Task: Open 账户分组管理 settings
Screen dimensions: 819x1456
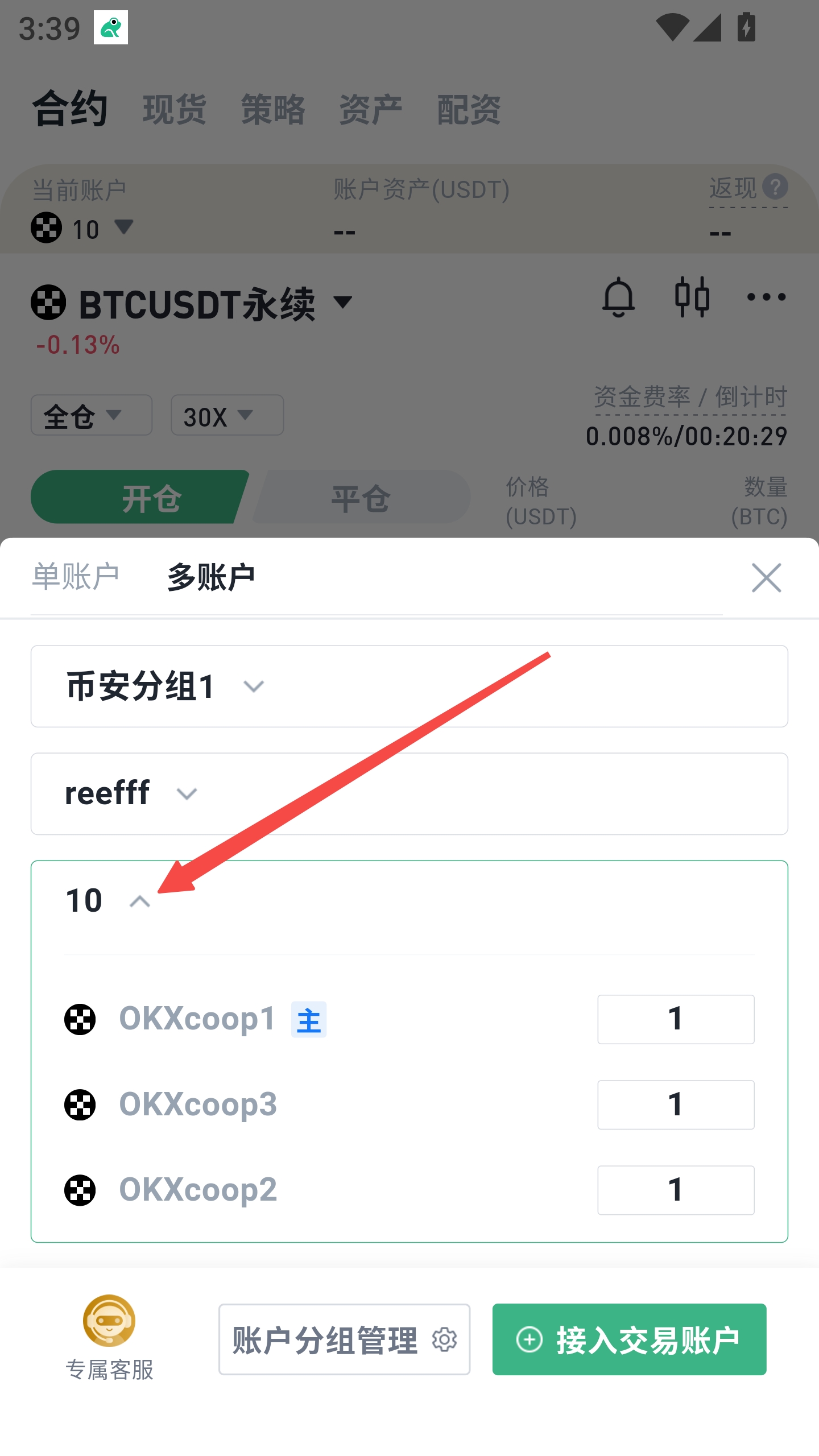Action: [x=344, y=1339]
